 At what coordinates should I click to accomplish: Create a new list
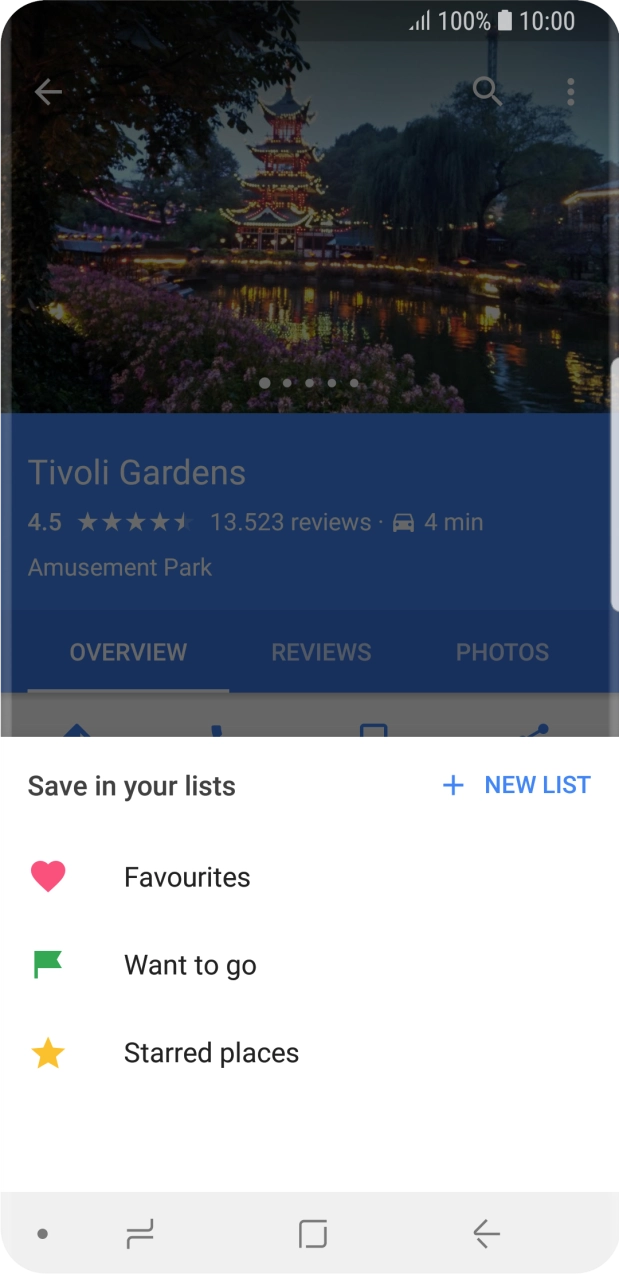pos(516,786)
